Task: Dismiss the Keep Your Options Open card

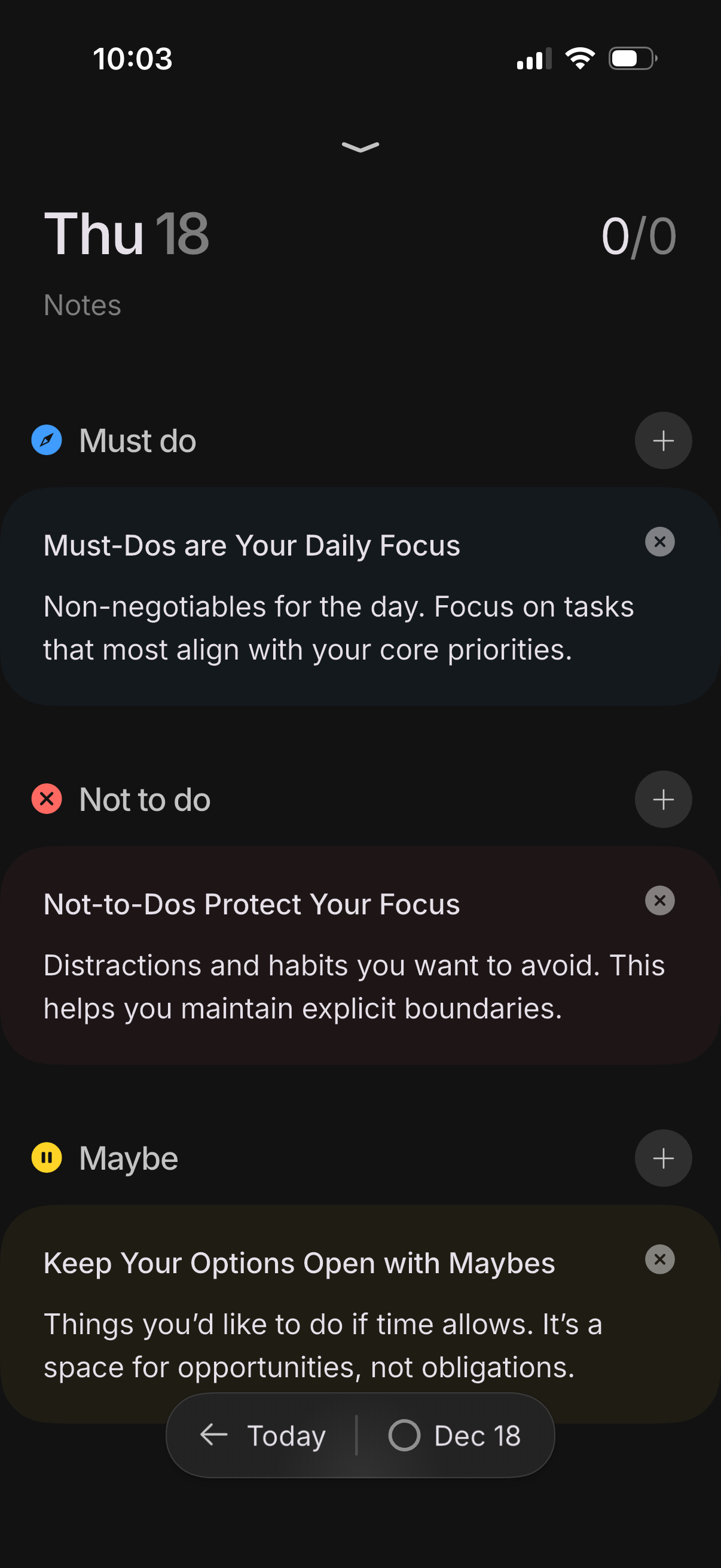Action: pyautogui.click(x=659, y=1259)
